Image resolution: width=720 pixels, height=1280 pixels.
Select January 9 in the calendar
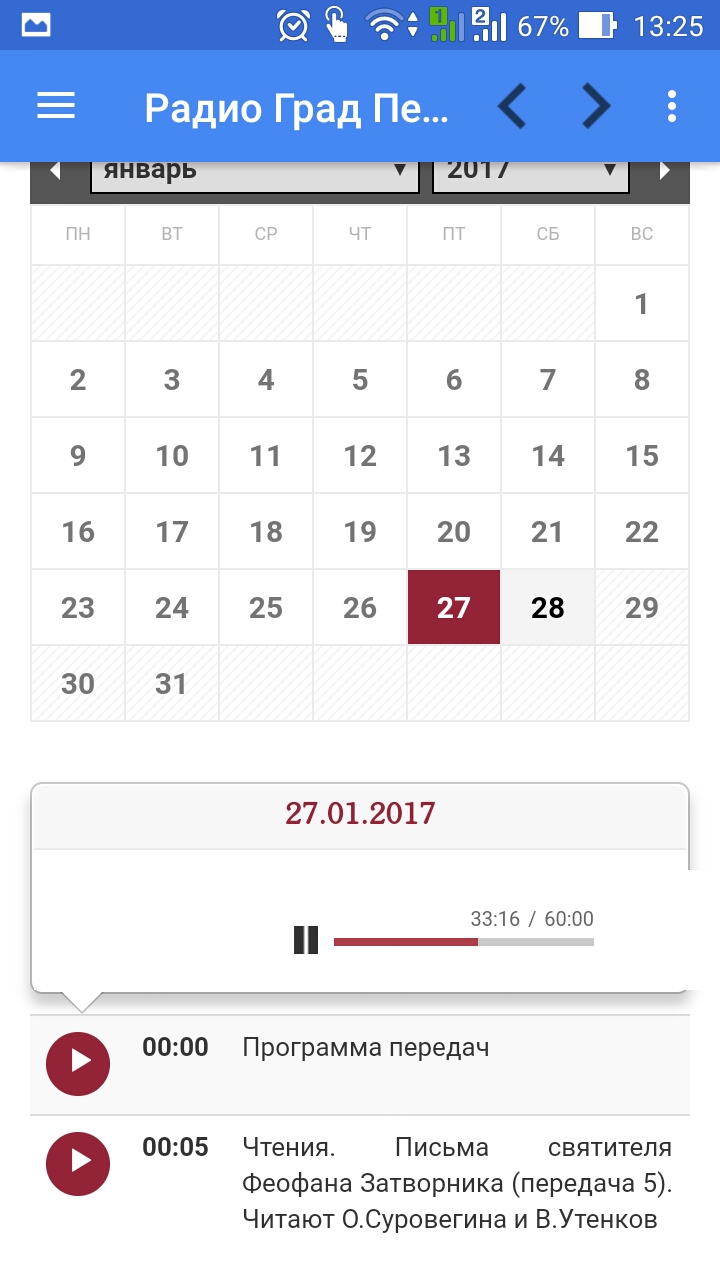click(x=78, y=455)
